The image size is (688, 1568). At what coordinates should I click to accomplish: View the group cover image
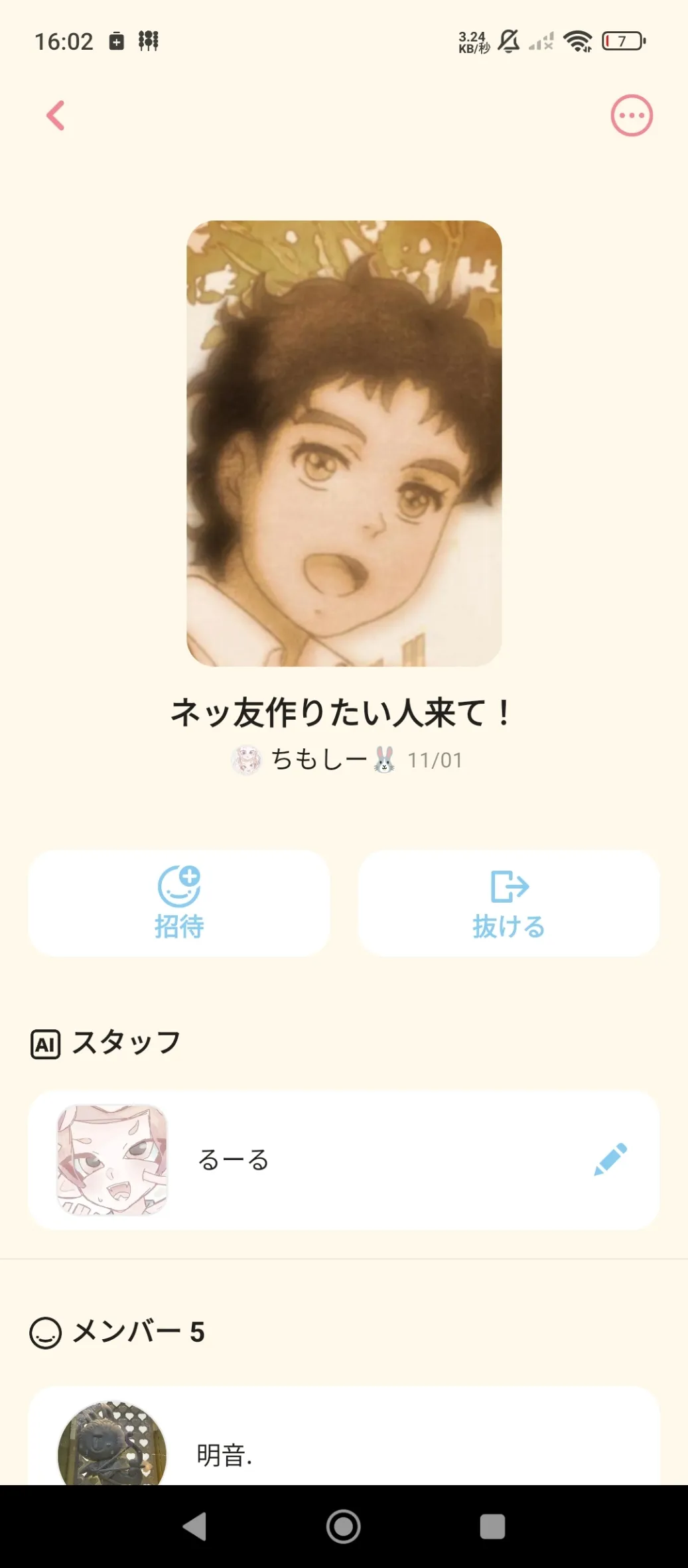point(344,443)
